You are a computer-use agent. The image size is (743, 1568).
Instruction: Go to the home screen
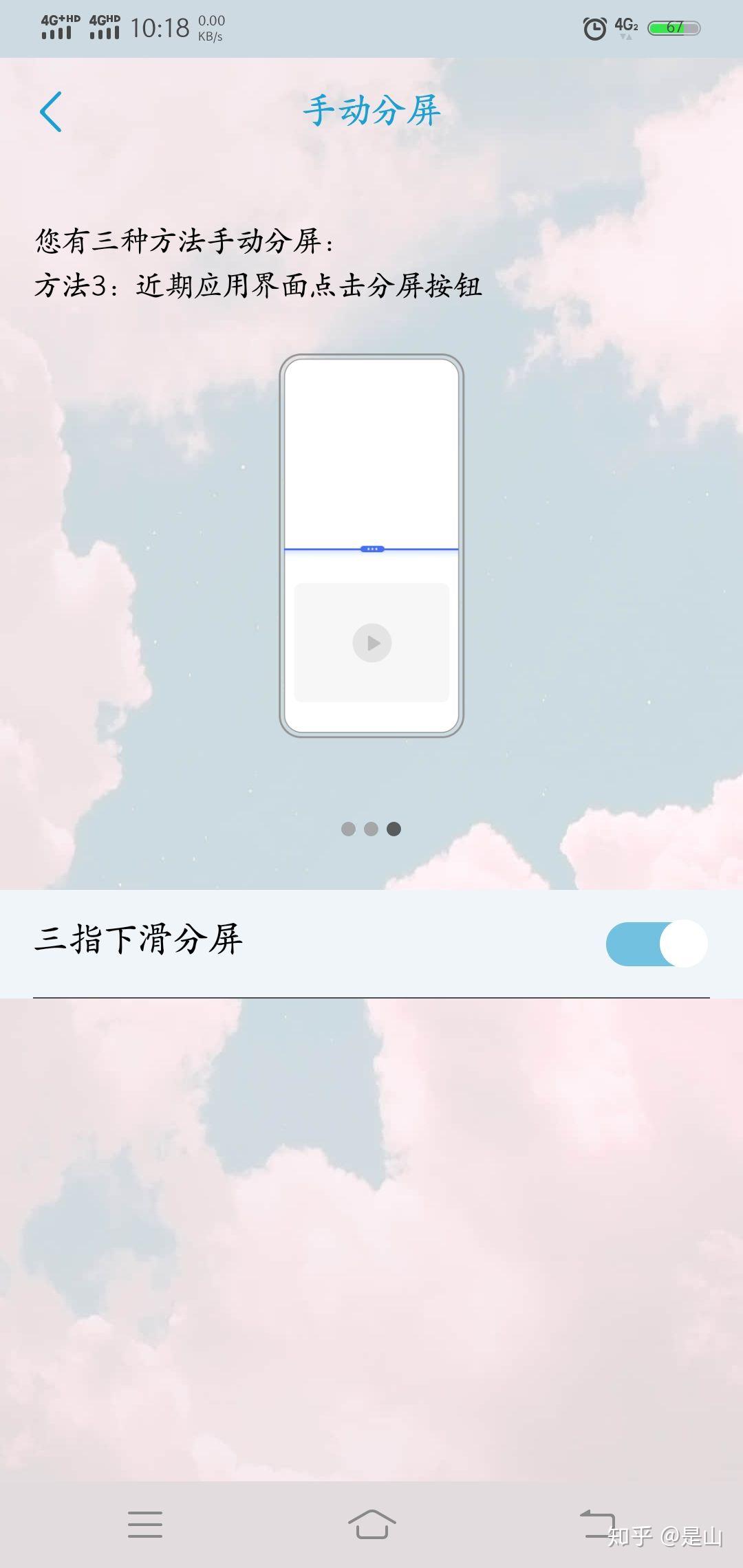coord(371,1524)
